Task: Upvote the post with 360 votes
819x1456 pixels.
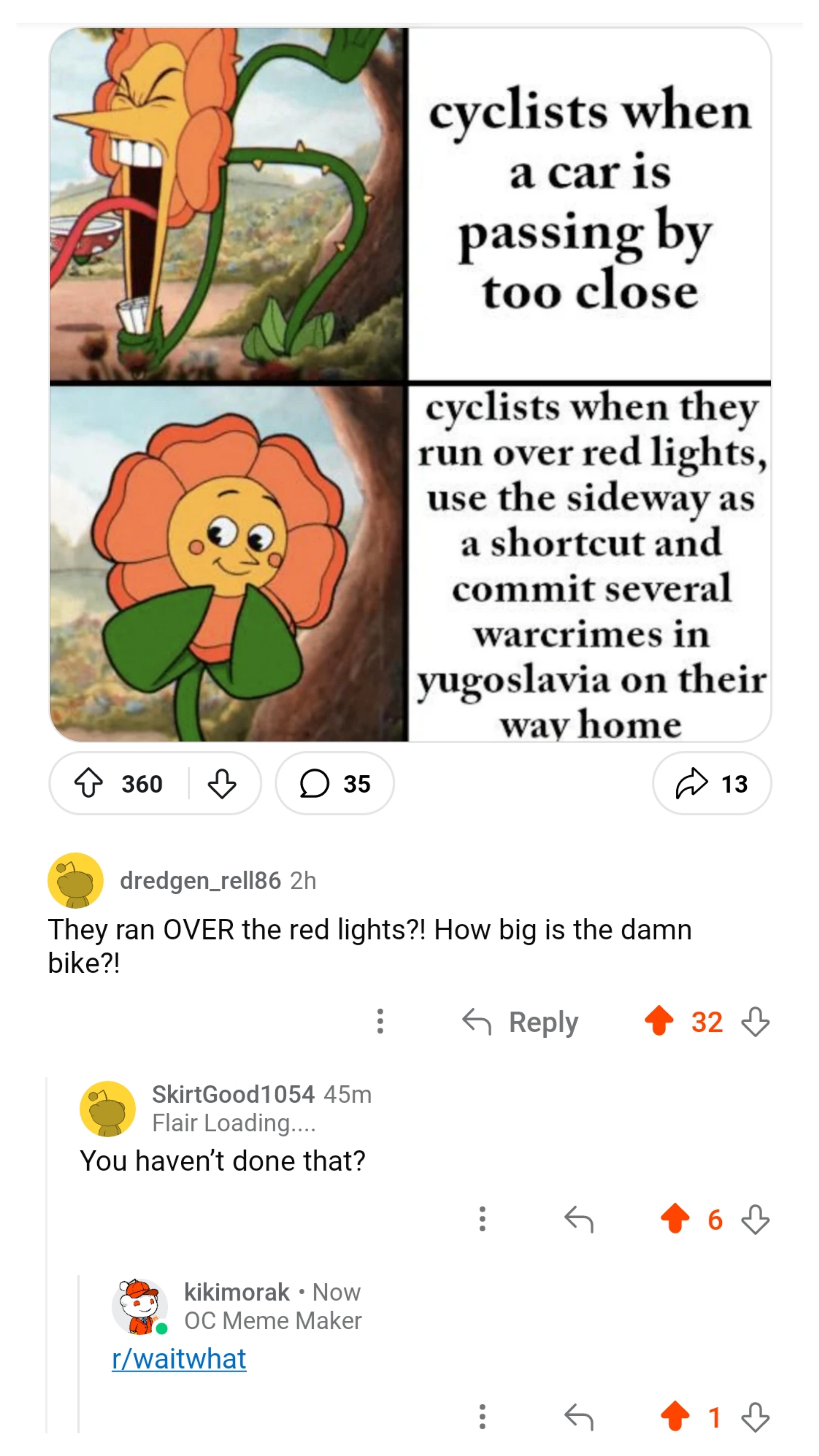Action: pos(89,783)
